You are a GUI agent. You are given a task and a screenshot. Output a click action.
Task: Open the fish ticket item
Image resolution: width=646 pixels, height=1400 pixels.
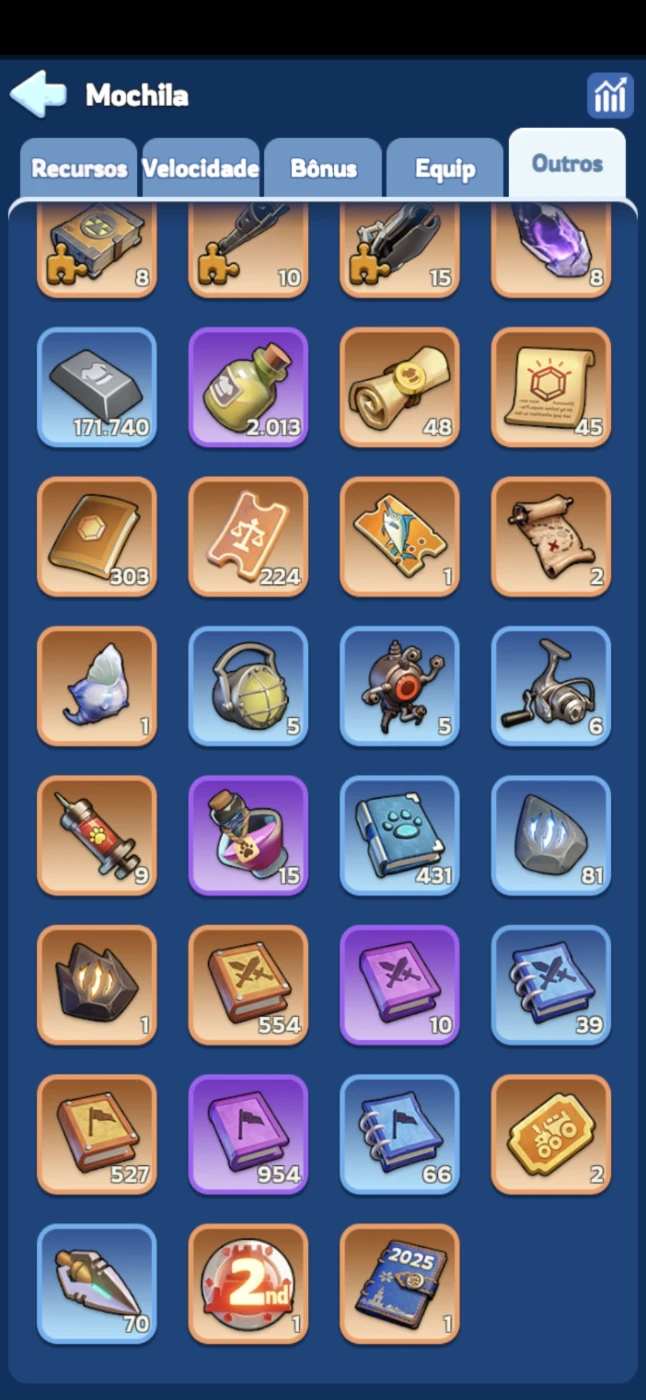tap(400, 536)
